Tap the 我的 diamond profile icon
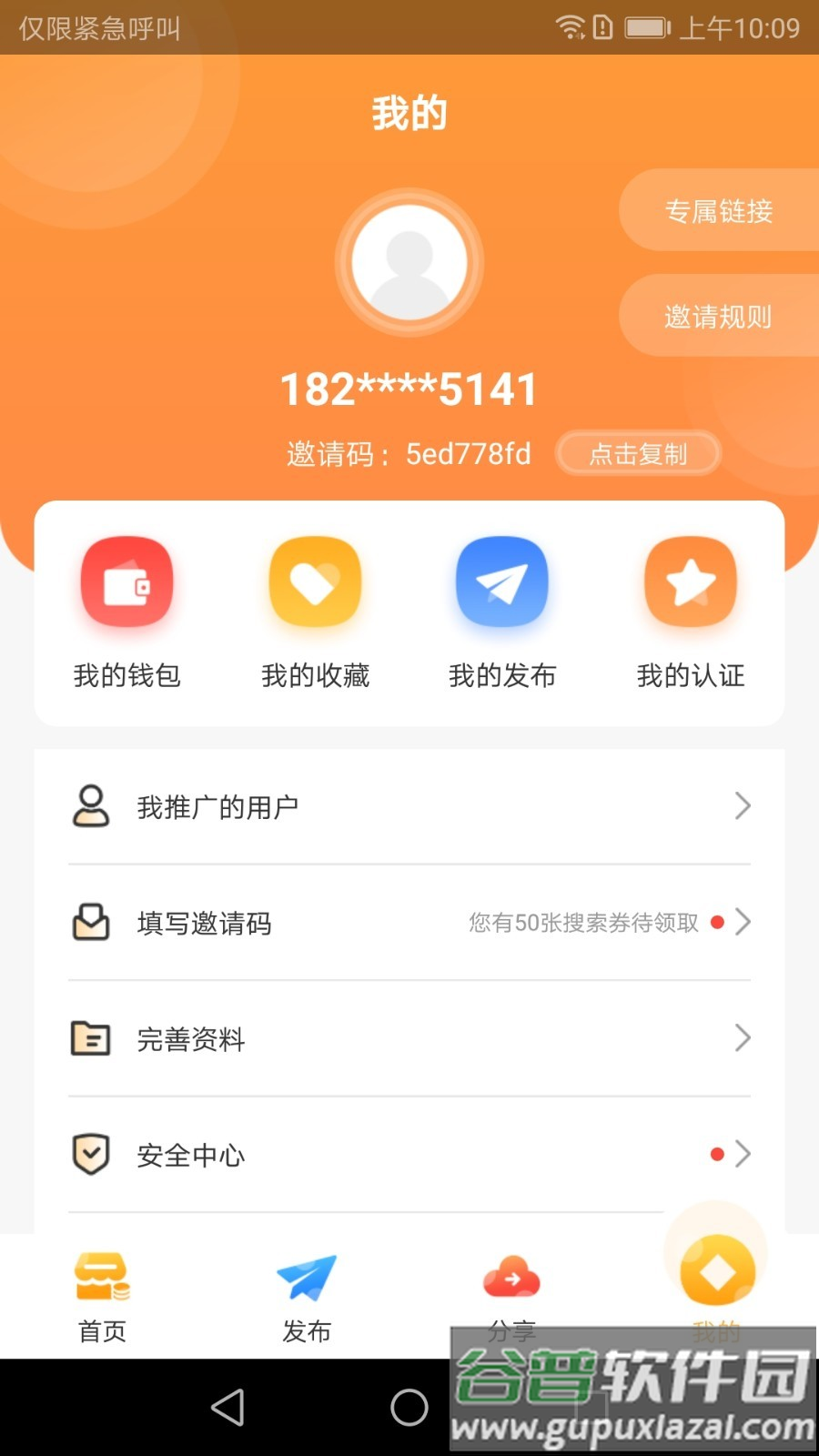Image resolution: width=819 pixels, height=1456 pixels. click(715, 1274)
